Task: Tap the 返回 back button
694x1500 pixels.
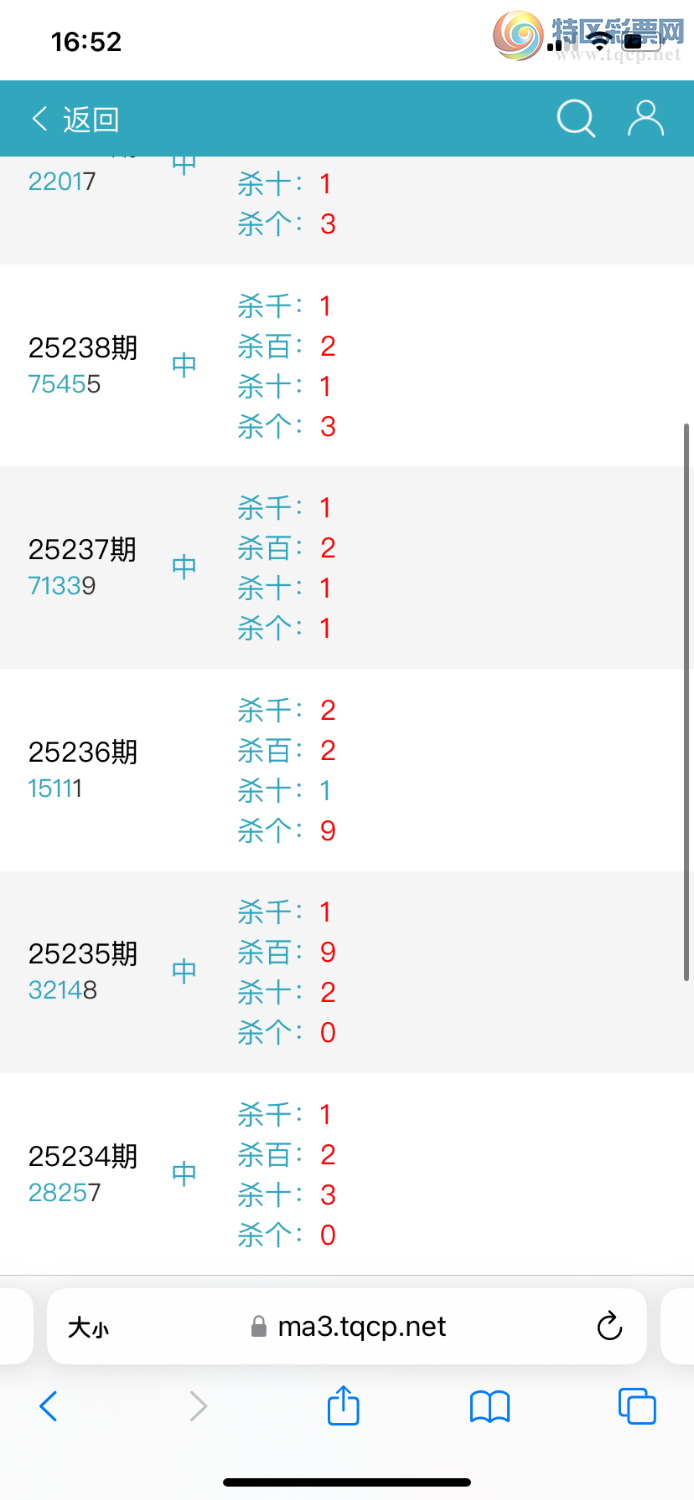Action: click(x=75, y=119)
